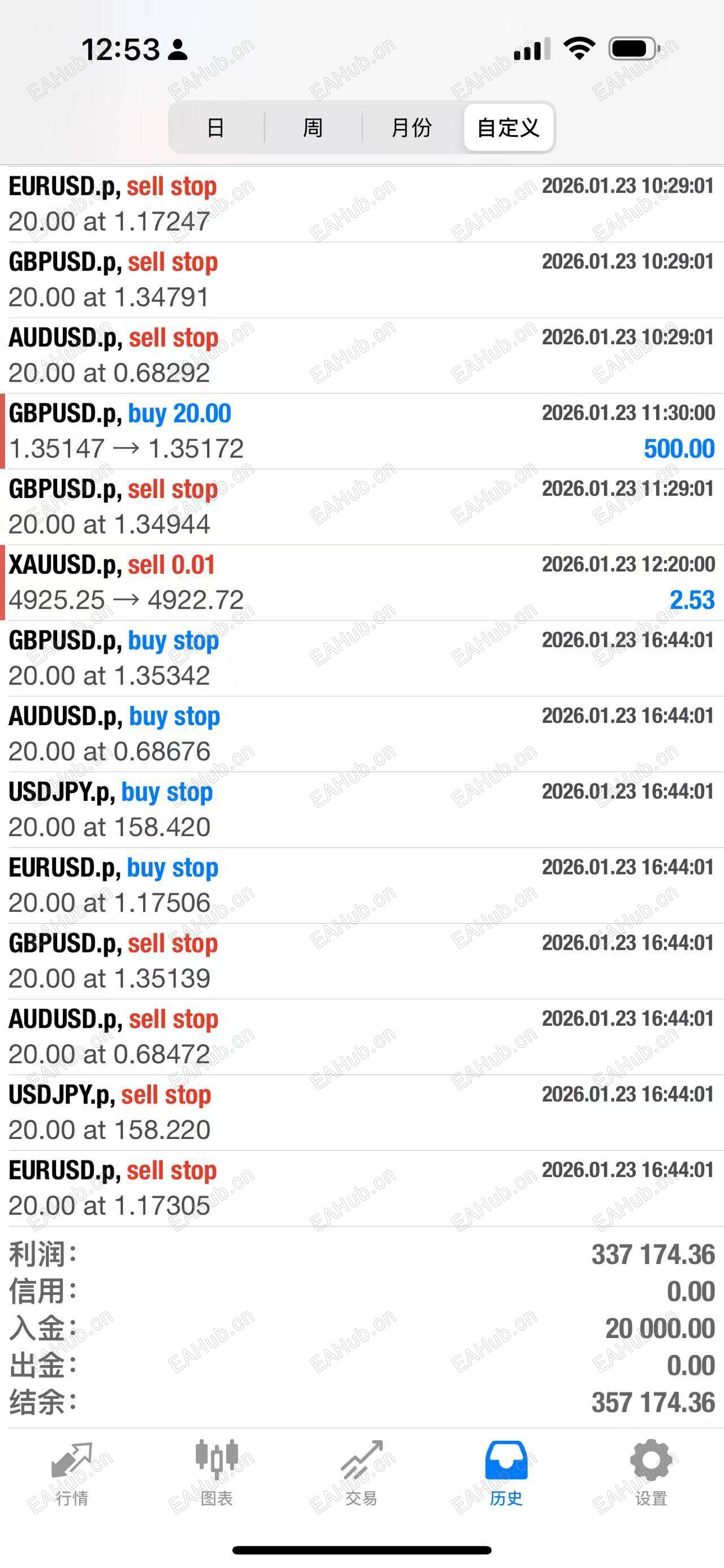Image resolution: width=724 pixels, height=1568 pixels.
Task: View EURUSD.p sell stop at 1.17305
Action: (361, 1188)
